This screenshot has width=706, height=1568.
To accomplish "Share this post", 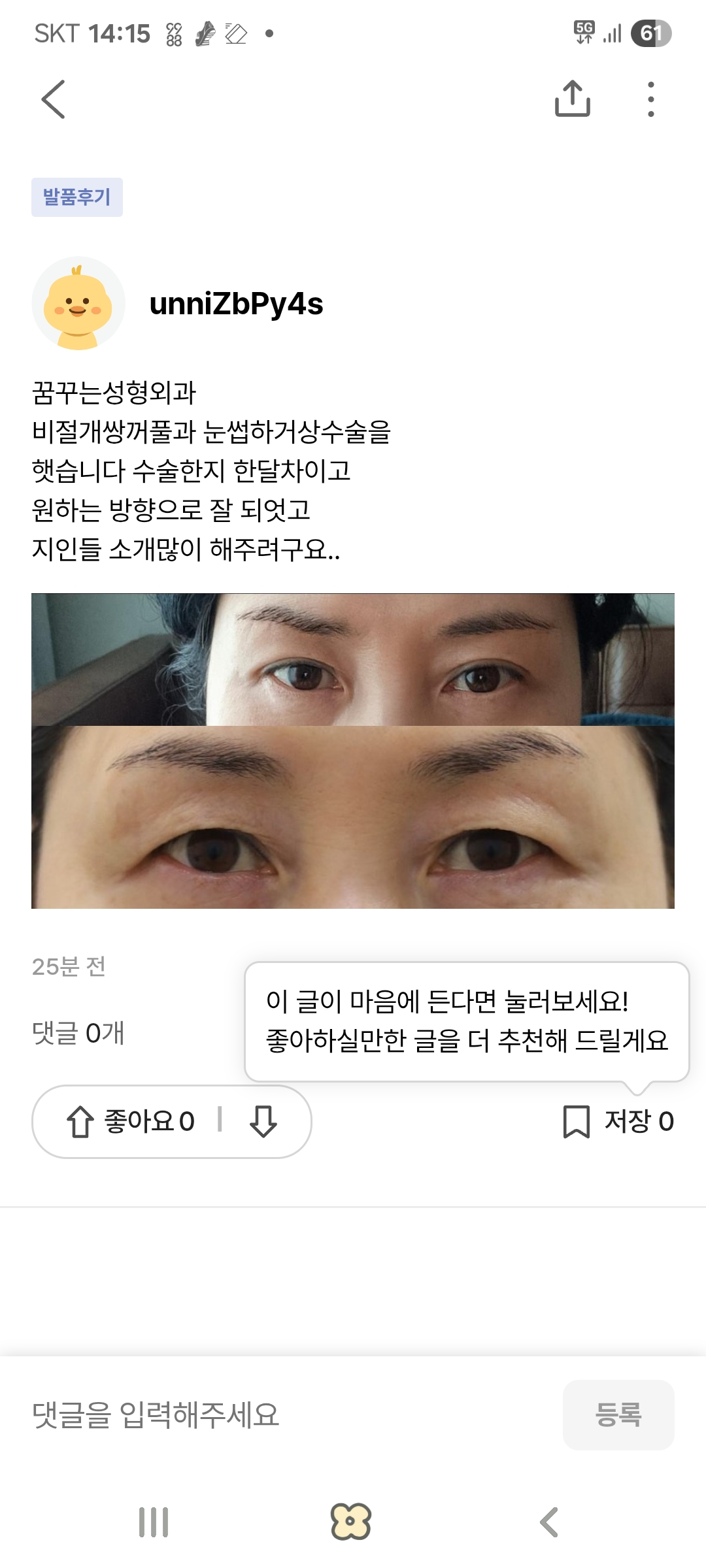I will point(572,99).
